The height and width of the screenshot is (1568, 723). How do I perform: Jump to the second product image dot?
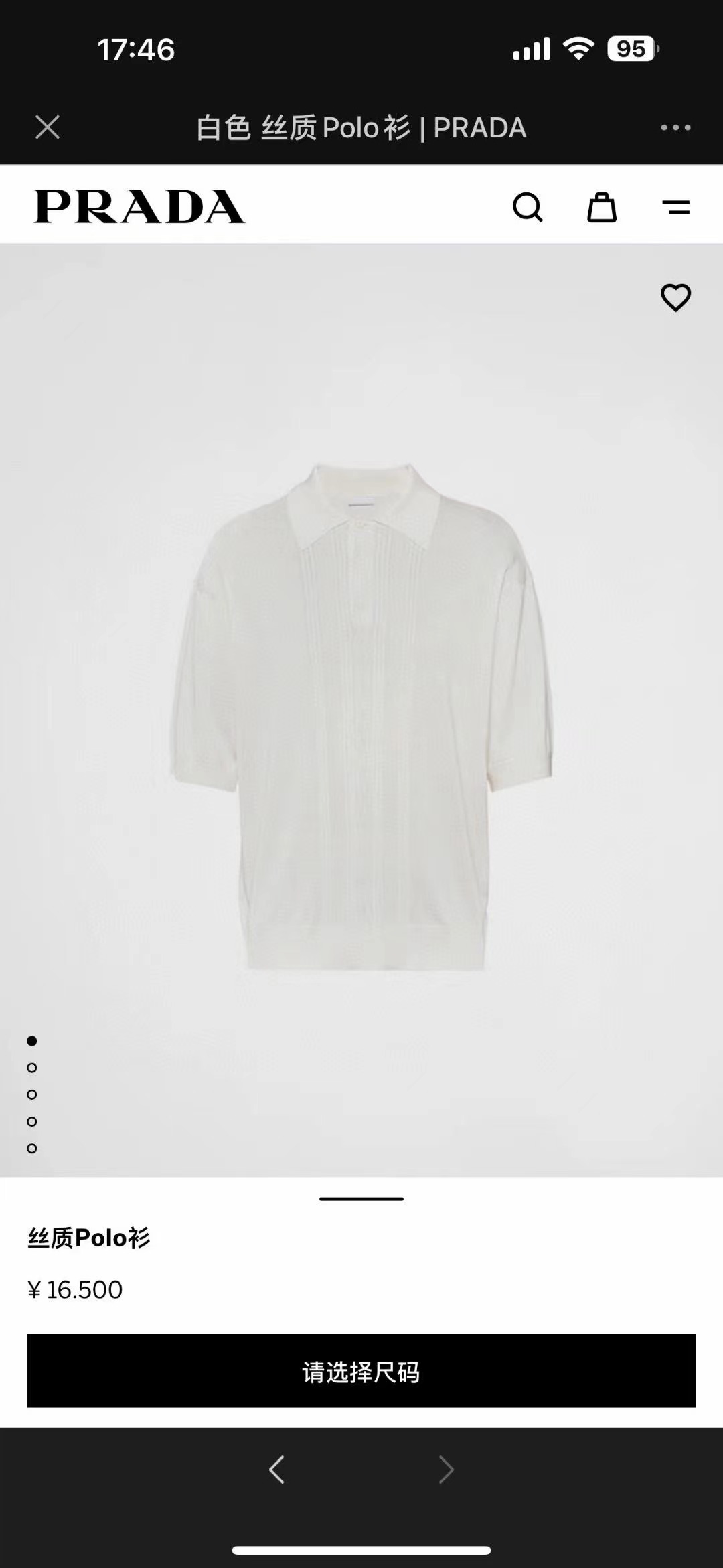click(32, 1068)
